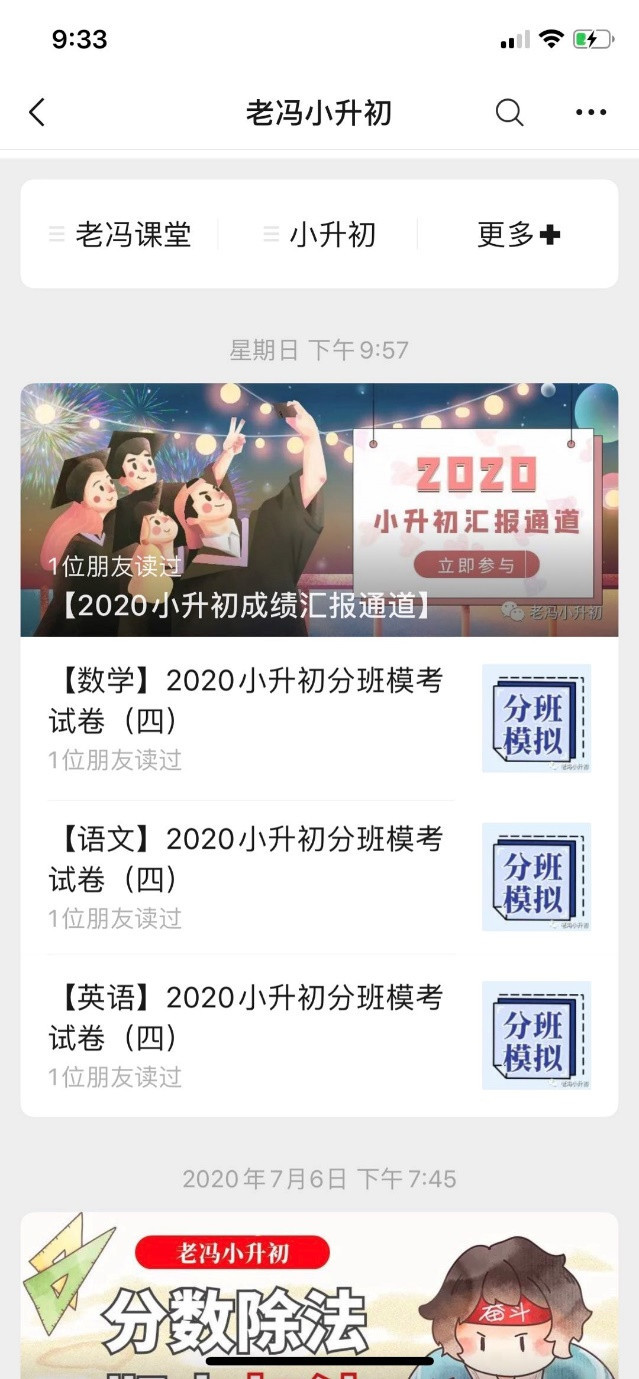Open the three-dot more options menu

click(x=591, y=113)
